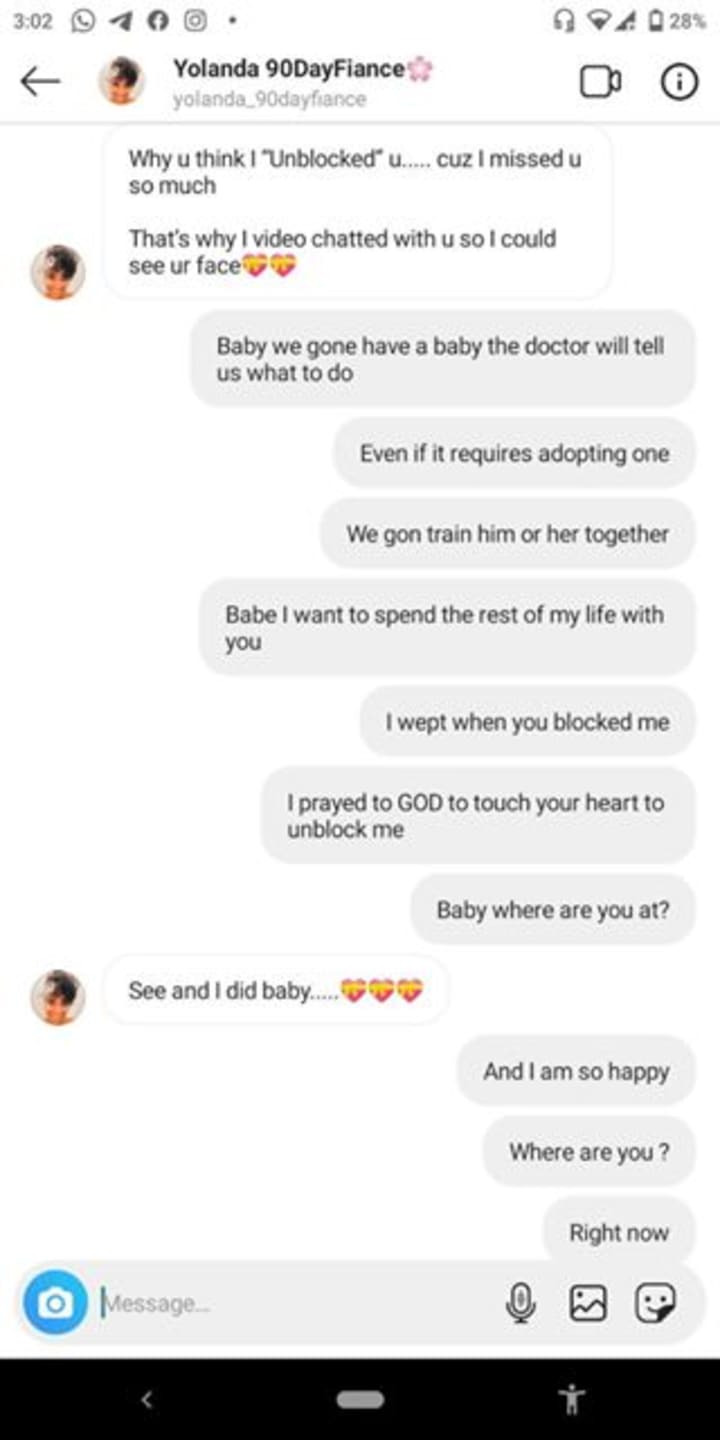Record a voice message with microphone
Screen dimensions: 720x1440
[520, 1303]
